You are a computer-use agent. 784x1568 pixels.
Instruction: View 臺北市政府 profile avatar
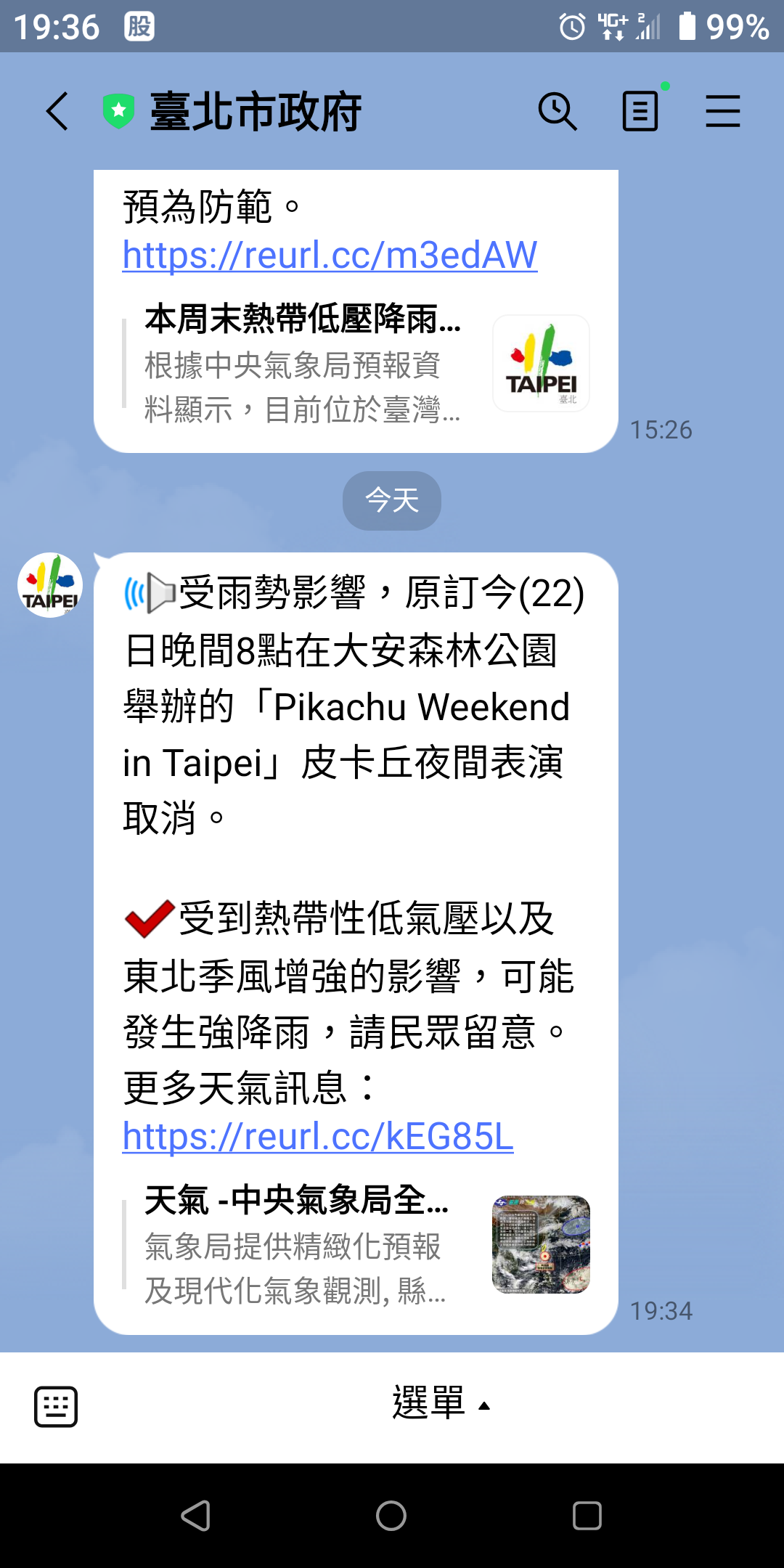50,585
